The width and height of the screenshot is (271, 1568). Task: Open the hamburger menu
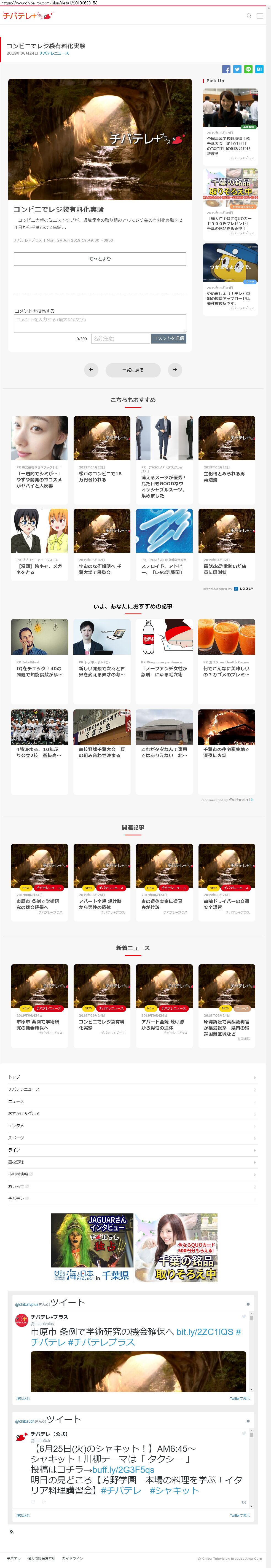pos(259,16)
